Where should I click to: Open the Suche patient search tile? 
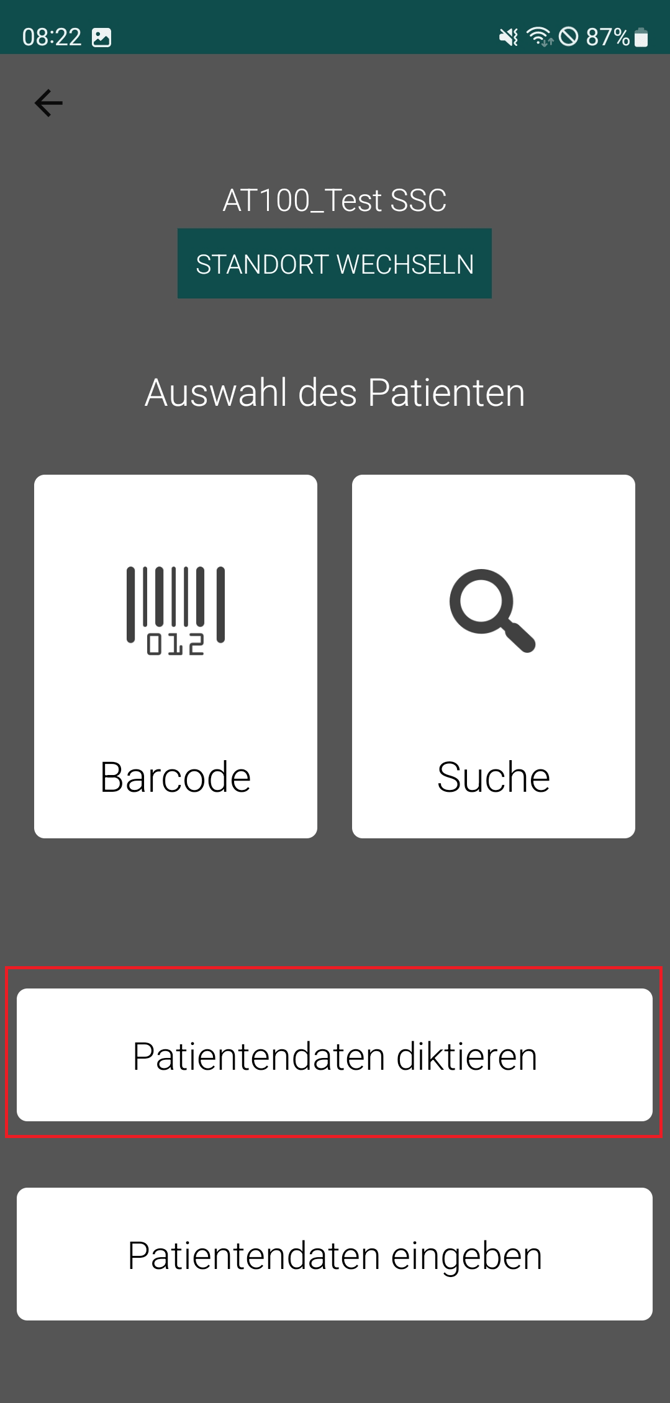[493, 656]
